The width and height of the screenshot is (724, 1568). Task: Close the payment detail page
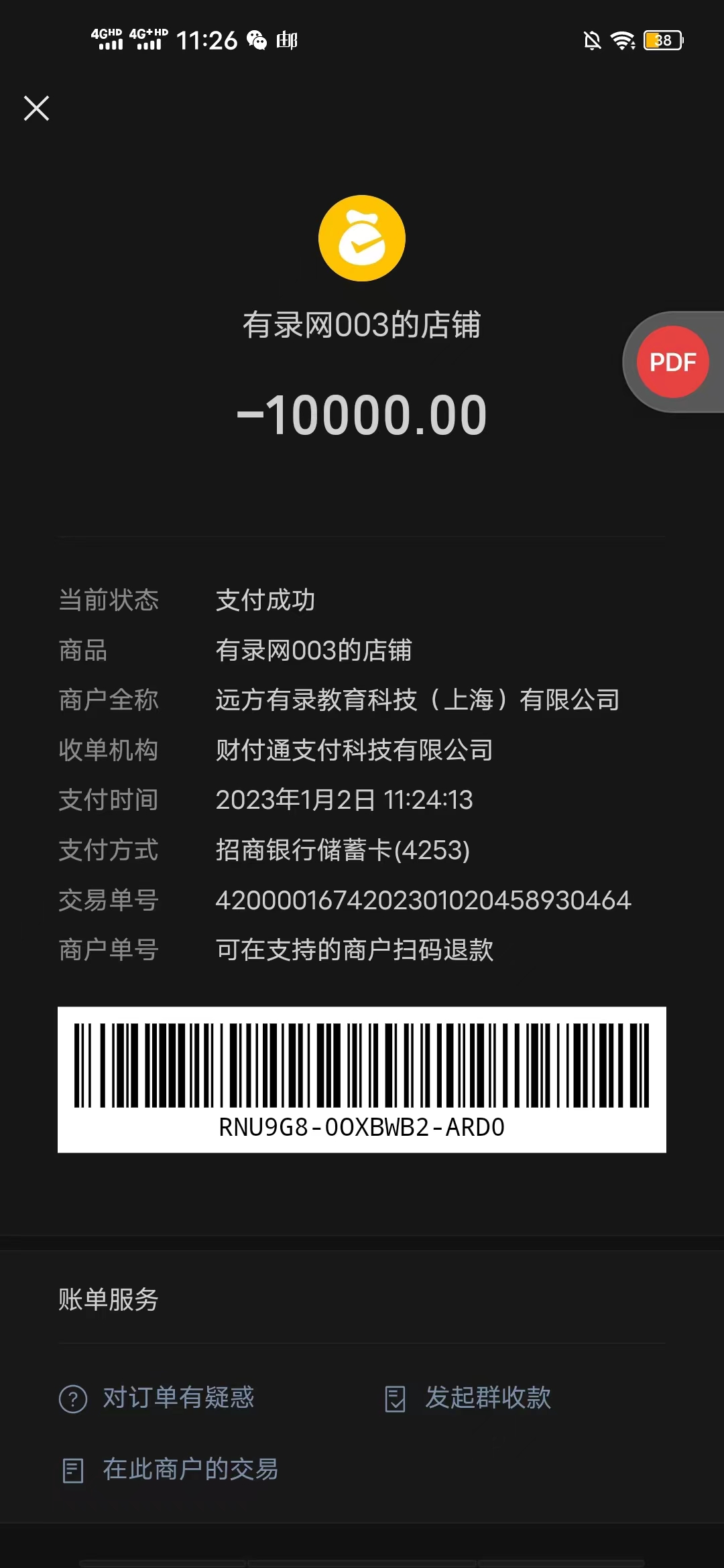click(x=36, y=108)
